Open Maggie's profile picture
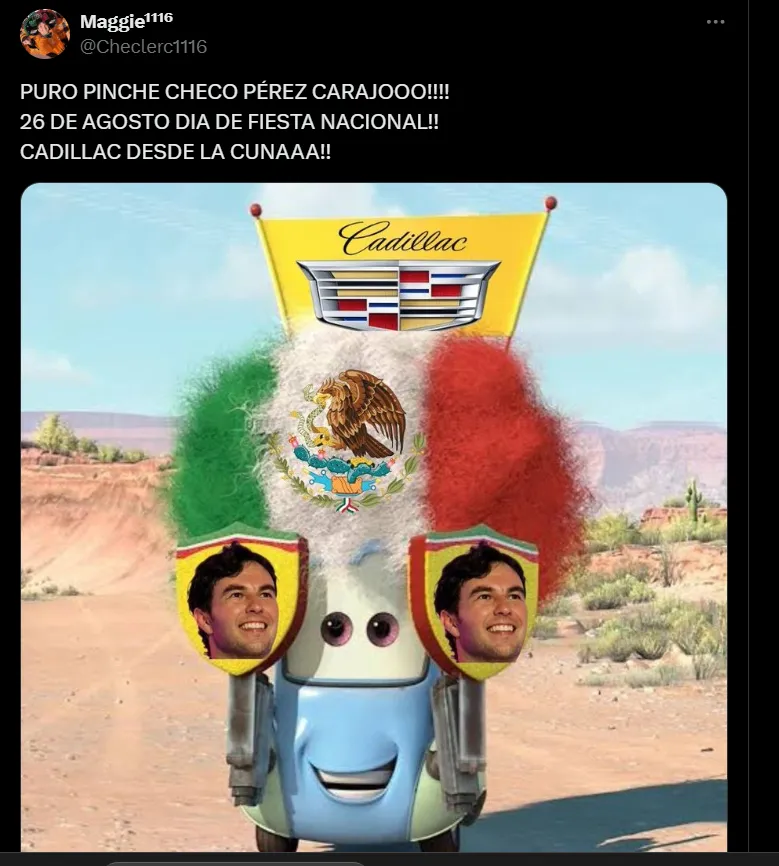The width and height of the screenshot is (779, 866). pyautogui.click(x=44, y=34)
